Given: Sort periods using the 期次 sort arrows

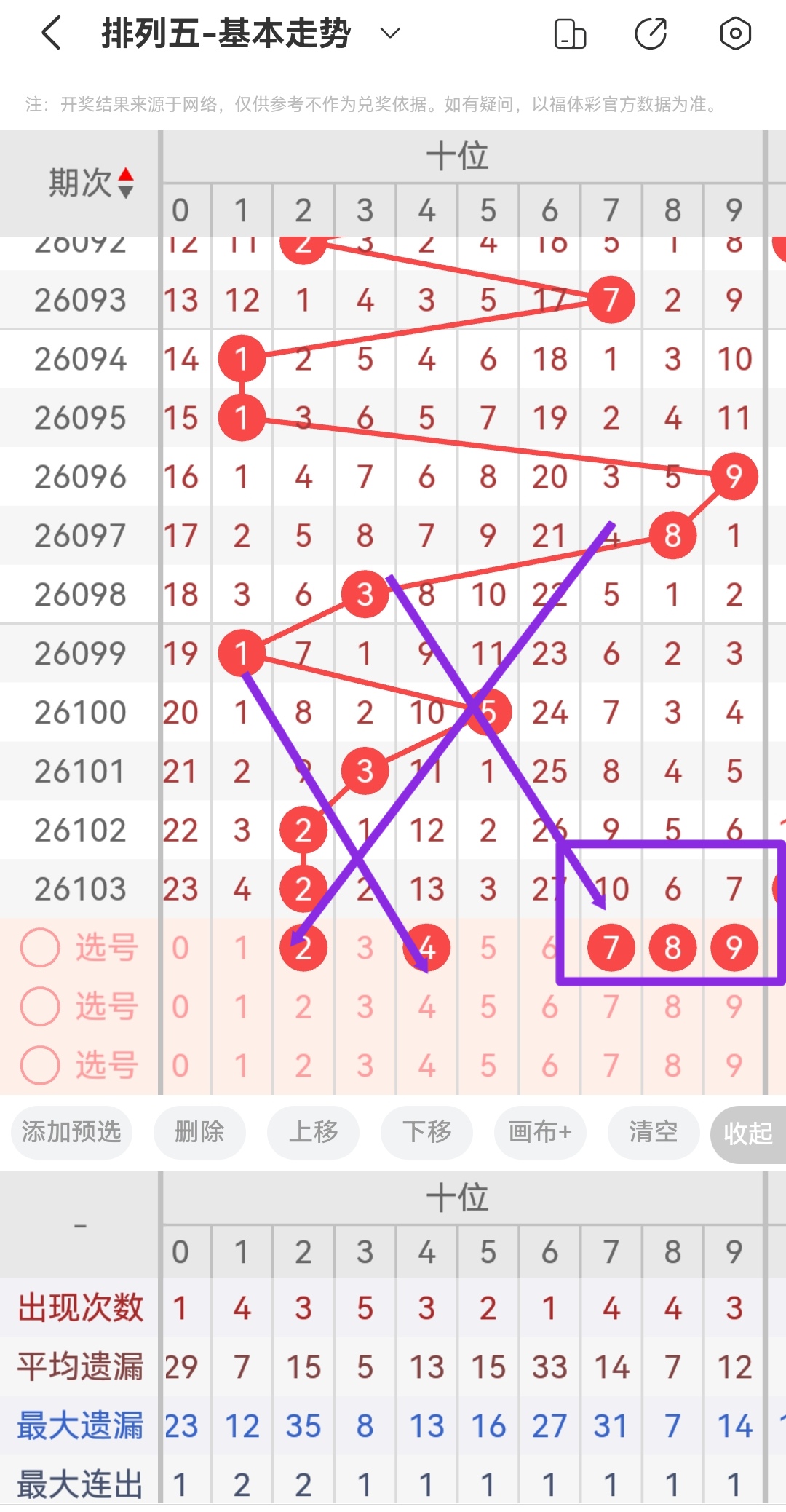Looking at the screenshot, I should (127, 182).
